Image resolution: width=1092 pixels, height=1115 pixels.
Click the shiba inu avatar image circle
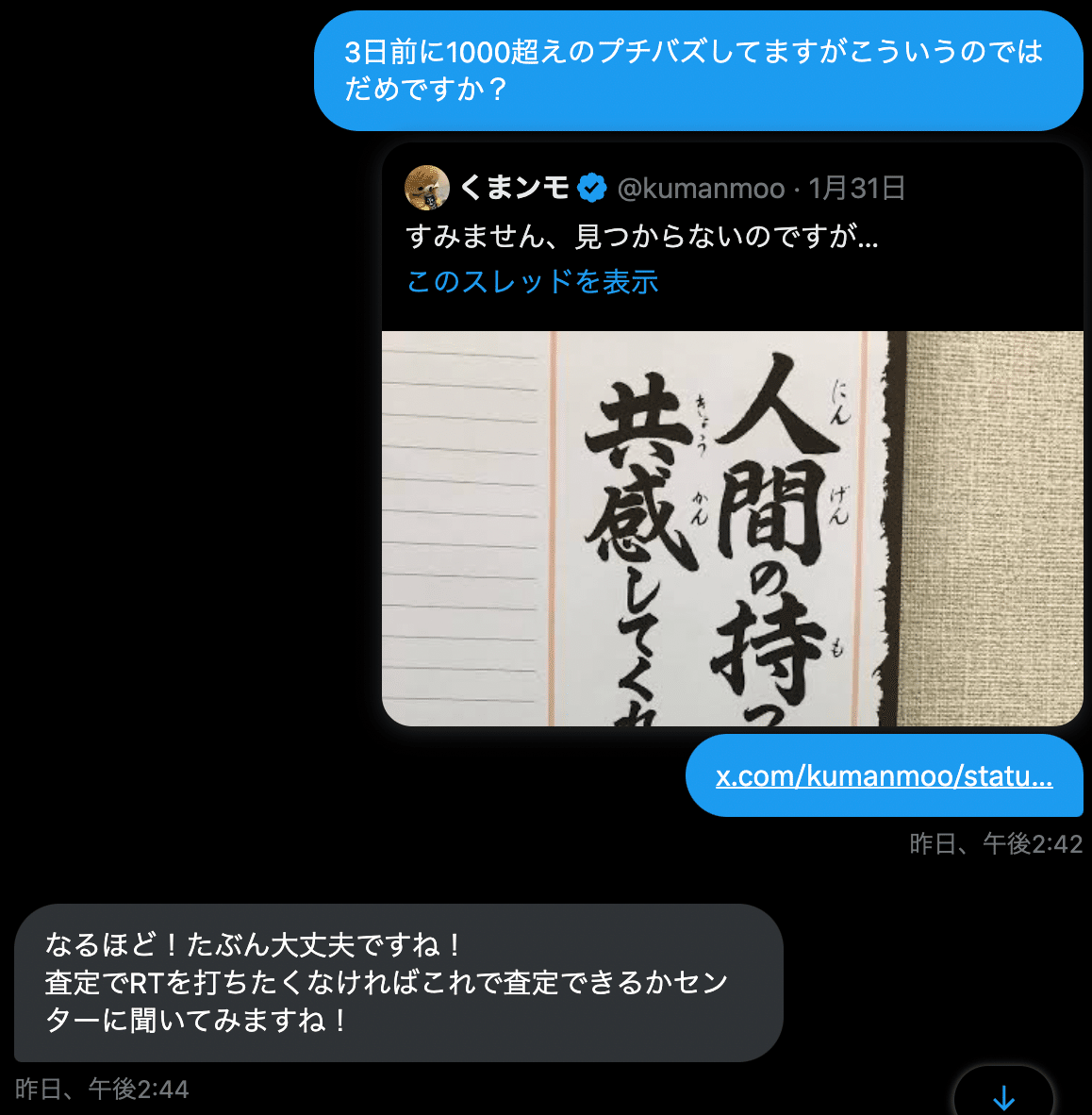[426, 187]
